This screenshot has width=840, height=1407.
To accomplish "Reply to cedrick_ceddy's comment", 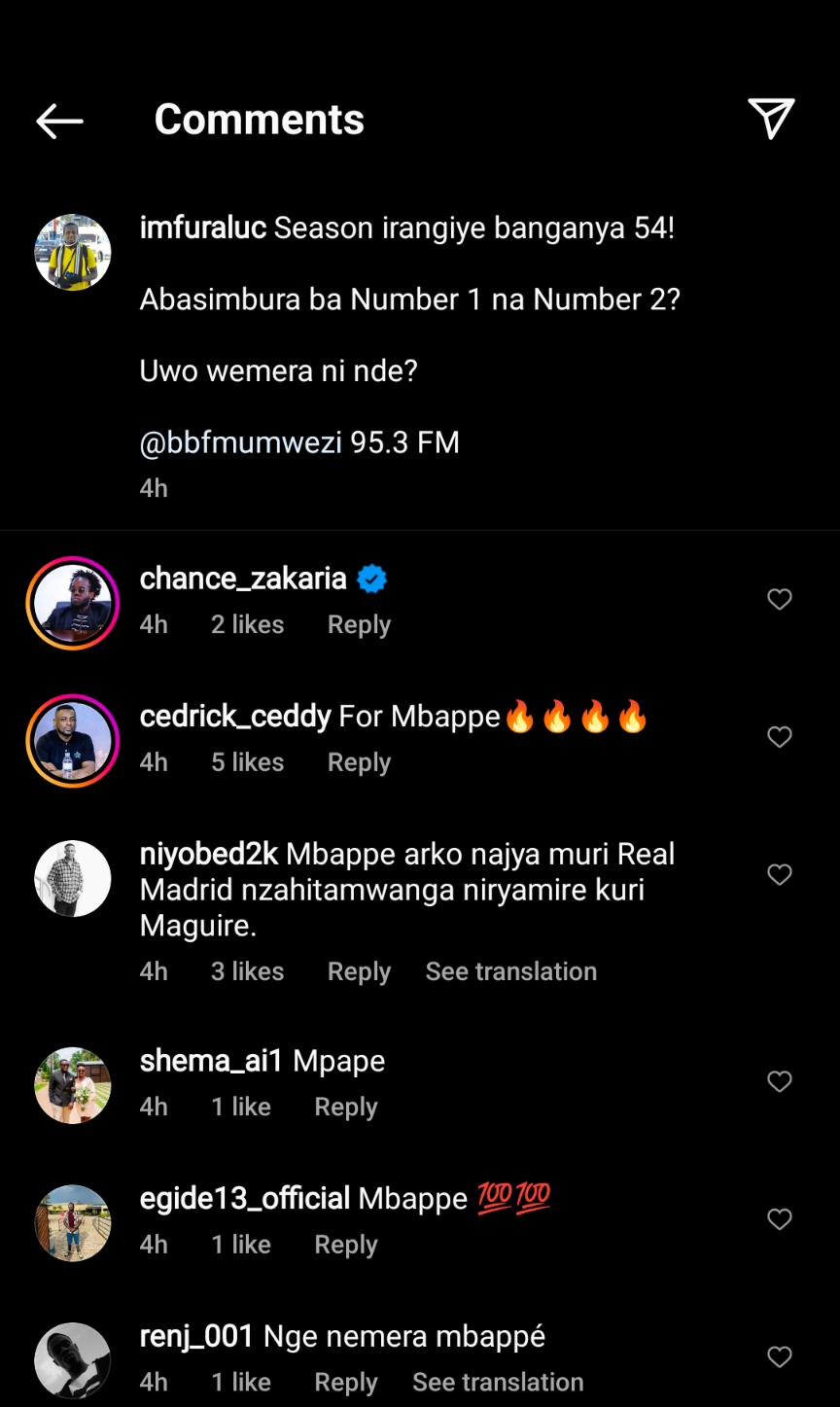I will (x=359, y=762).
